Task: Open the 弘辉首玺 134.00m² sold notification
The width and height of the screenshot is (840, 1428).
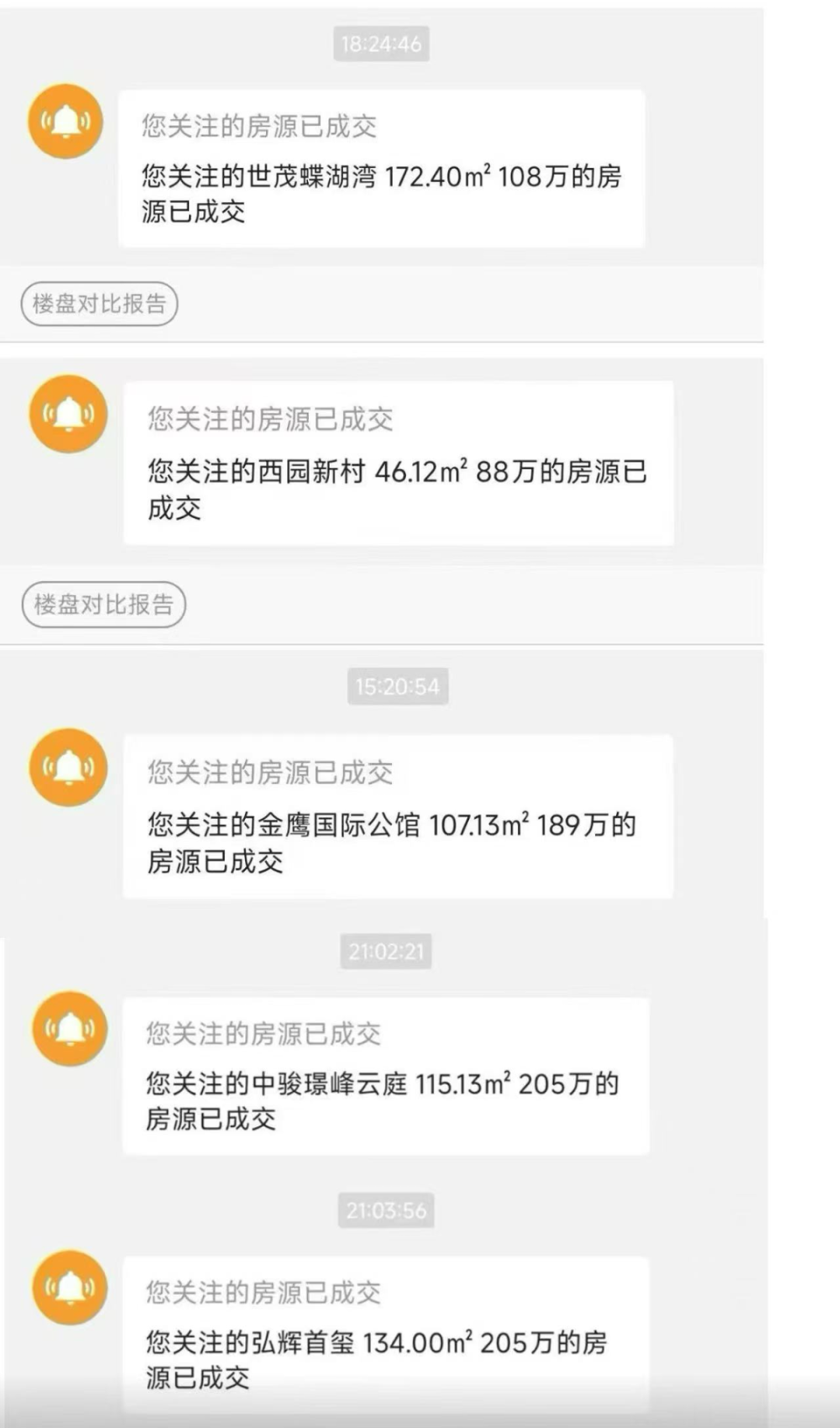Action: [x=385, y=1335]
